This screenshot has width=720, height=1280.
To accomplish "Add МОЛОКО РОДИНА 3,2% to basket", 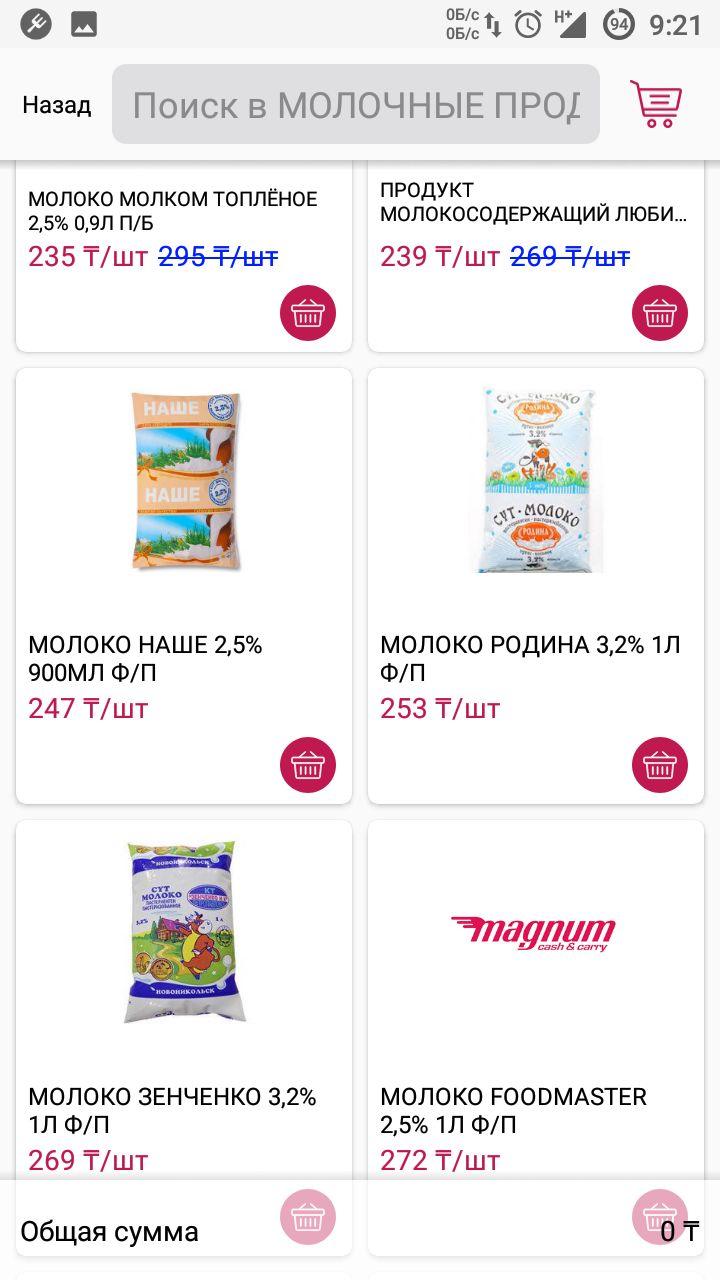I will click(660, 766).
